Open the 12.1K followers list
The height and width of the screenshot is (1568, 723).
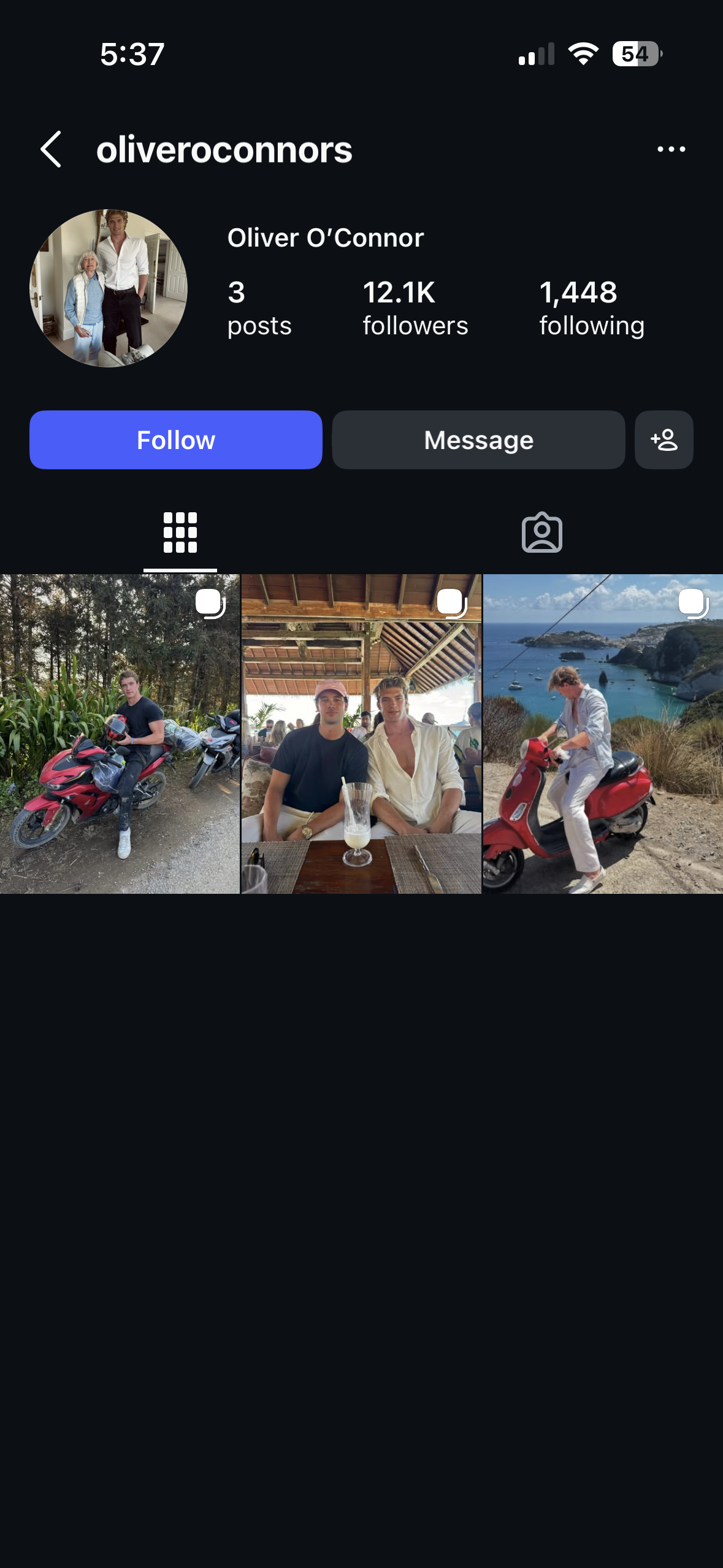click(415, 308)
